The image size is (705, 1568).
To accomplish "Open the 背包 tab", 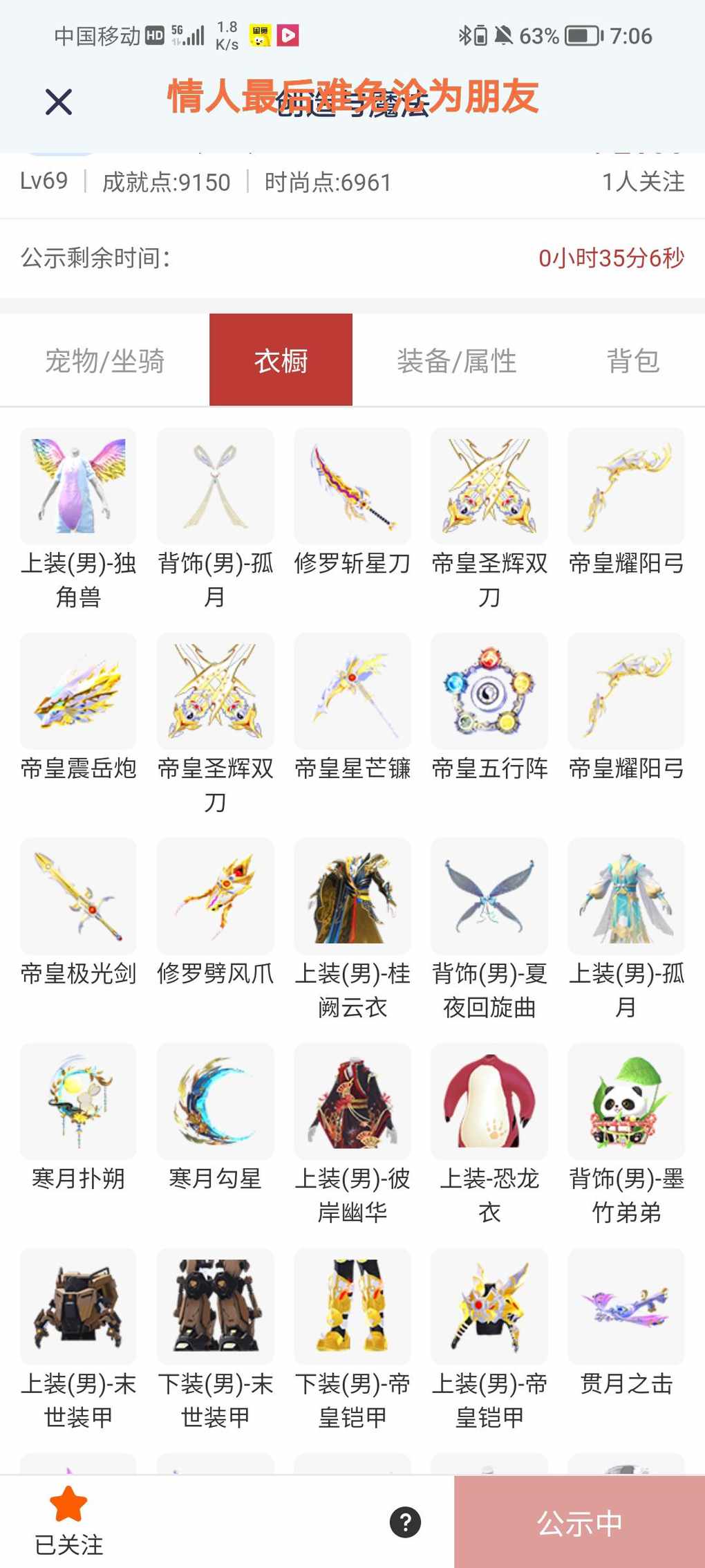I will [632, 360].
